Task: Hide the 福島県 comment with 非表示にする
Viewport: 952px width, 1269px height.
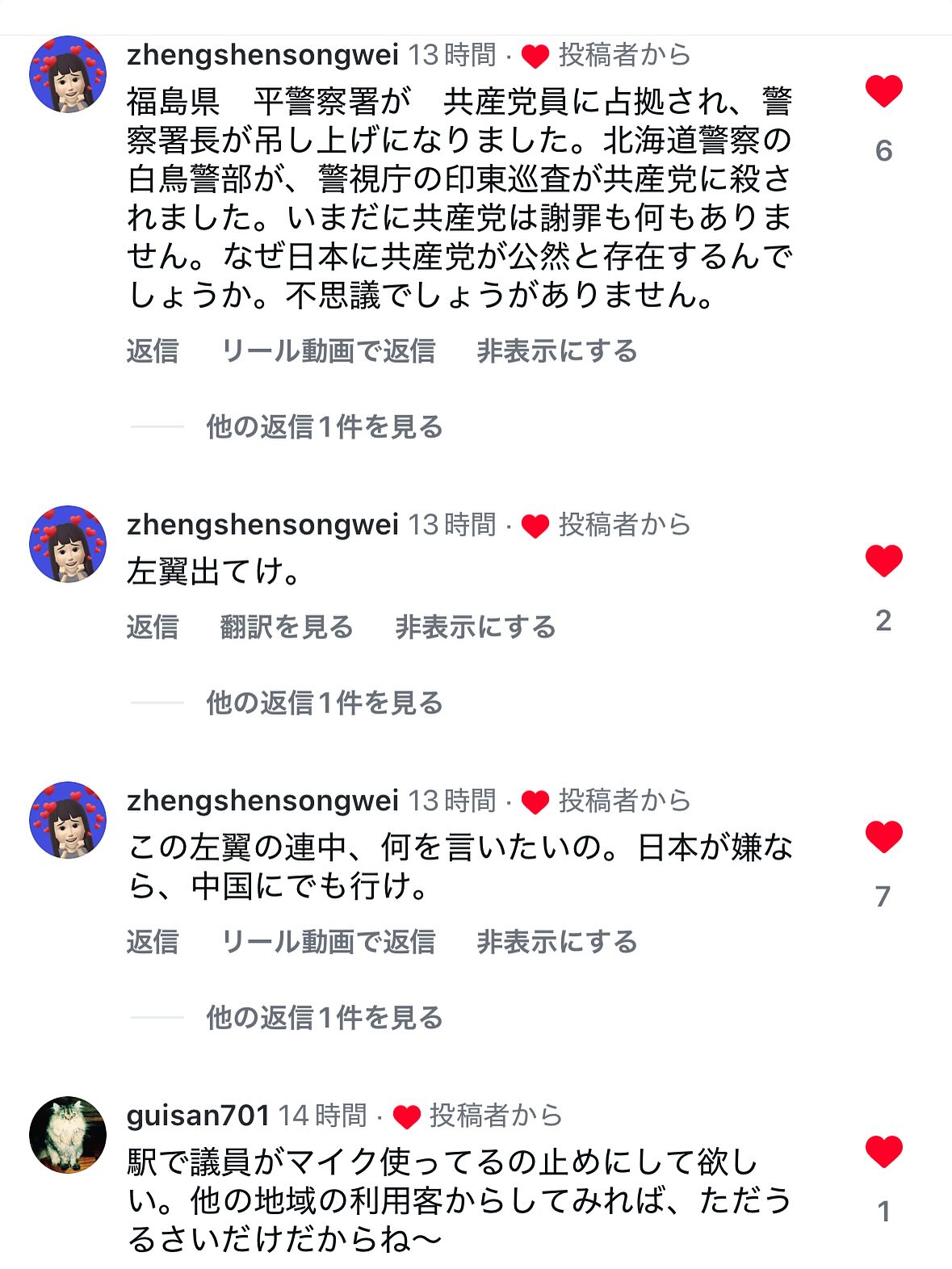Action: click(x=557, y=351)
